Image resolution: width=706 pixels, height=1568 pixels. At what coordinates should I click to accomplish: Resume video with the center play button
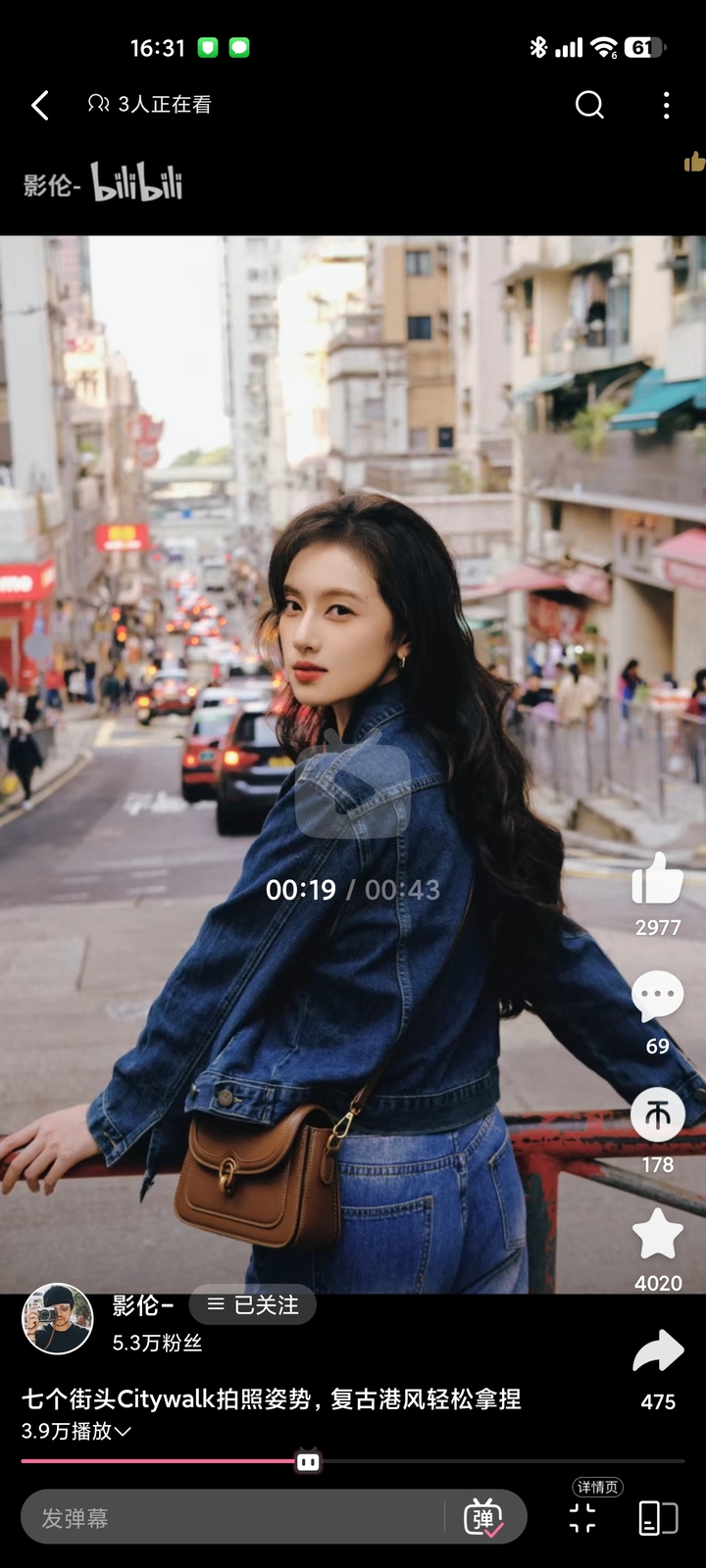(352, 790)
